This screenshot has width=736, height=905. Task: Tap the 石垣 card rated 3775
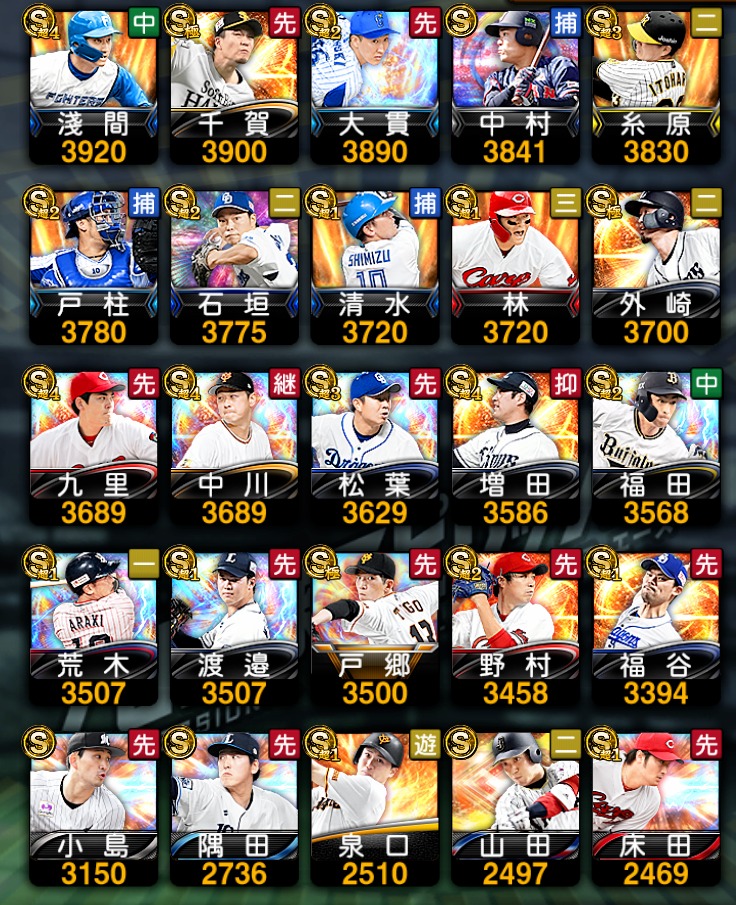click(234, 265)
